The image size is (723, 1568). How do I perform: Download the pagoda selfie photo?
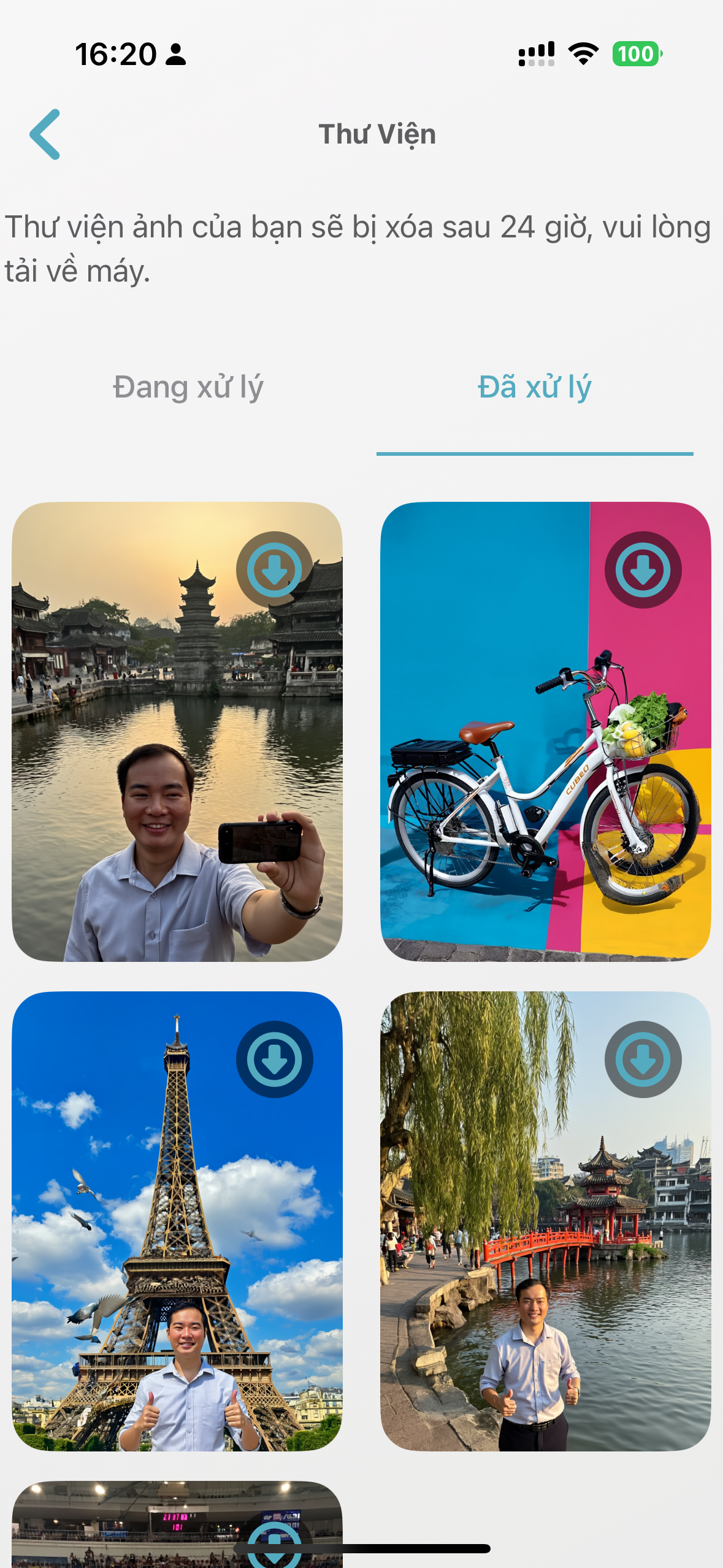click(x=274, y=570)
